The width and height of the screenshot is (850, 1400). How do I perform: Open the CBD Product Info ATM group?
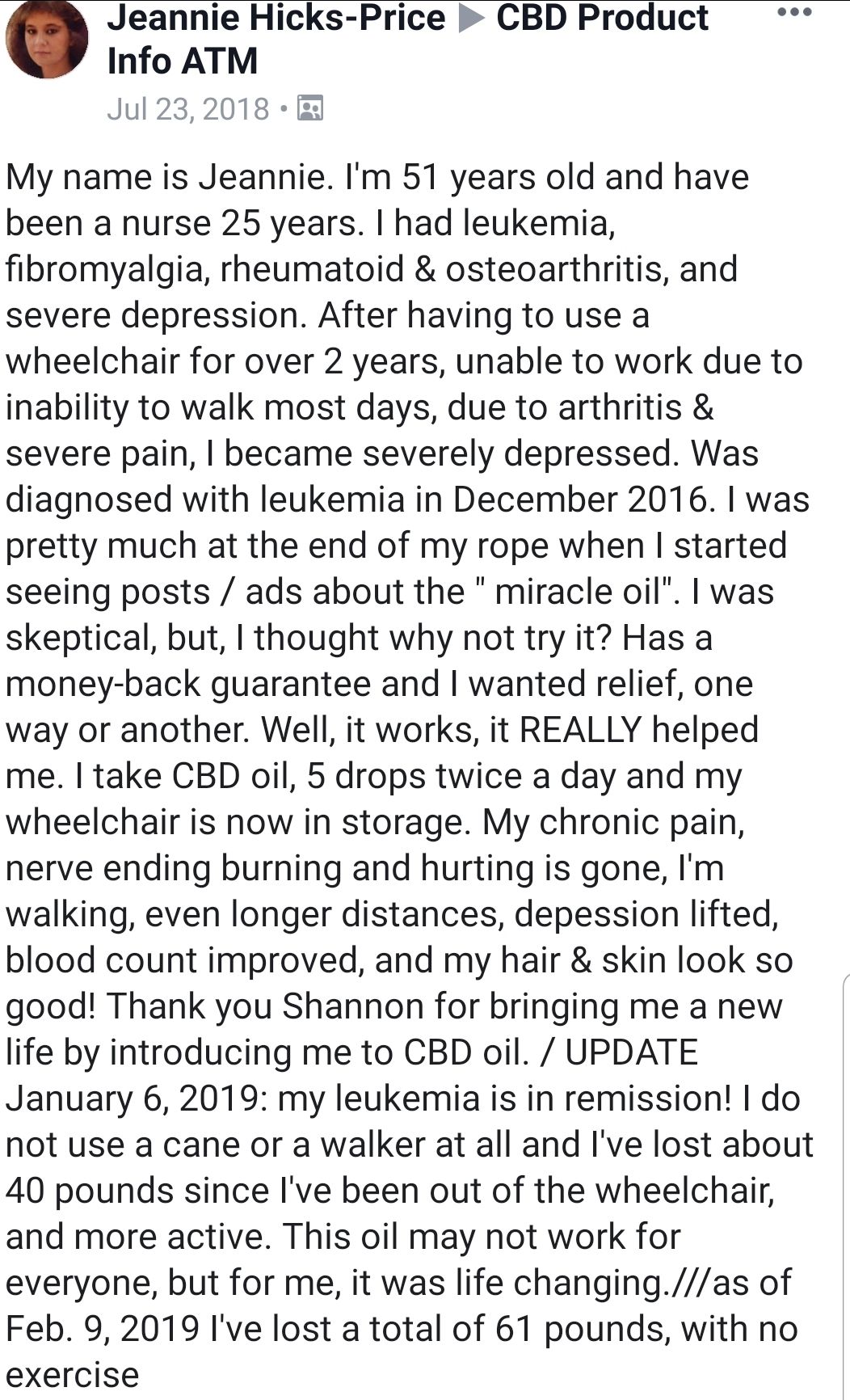coord(408,39)
